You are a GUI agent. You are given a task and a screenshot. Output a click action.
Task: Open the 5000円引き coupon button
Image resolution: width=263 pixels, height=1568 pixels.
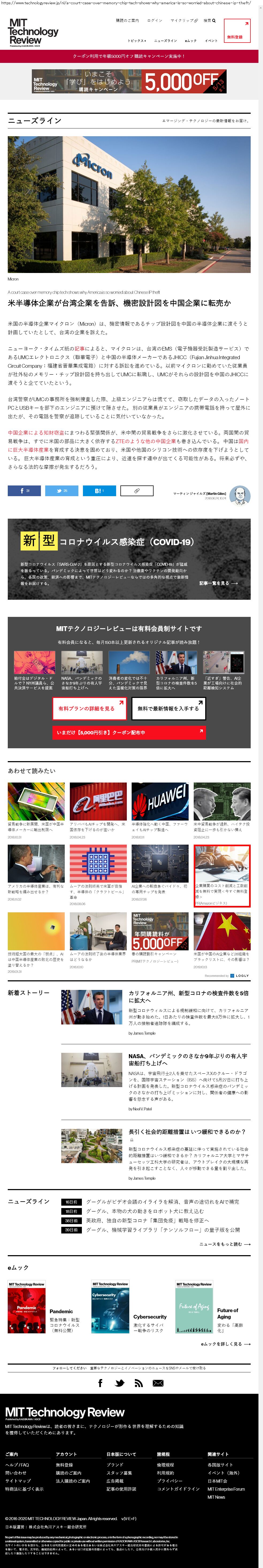pyautogui.click(x=128, y=732)
